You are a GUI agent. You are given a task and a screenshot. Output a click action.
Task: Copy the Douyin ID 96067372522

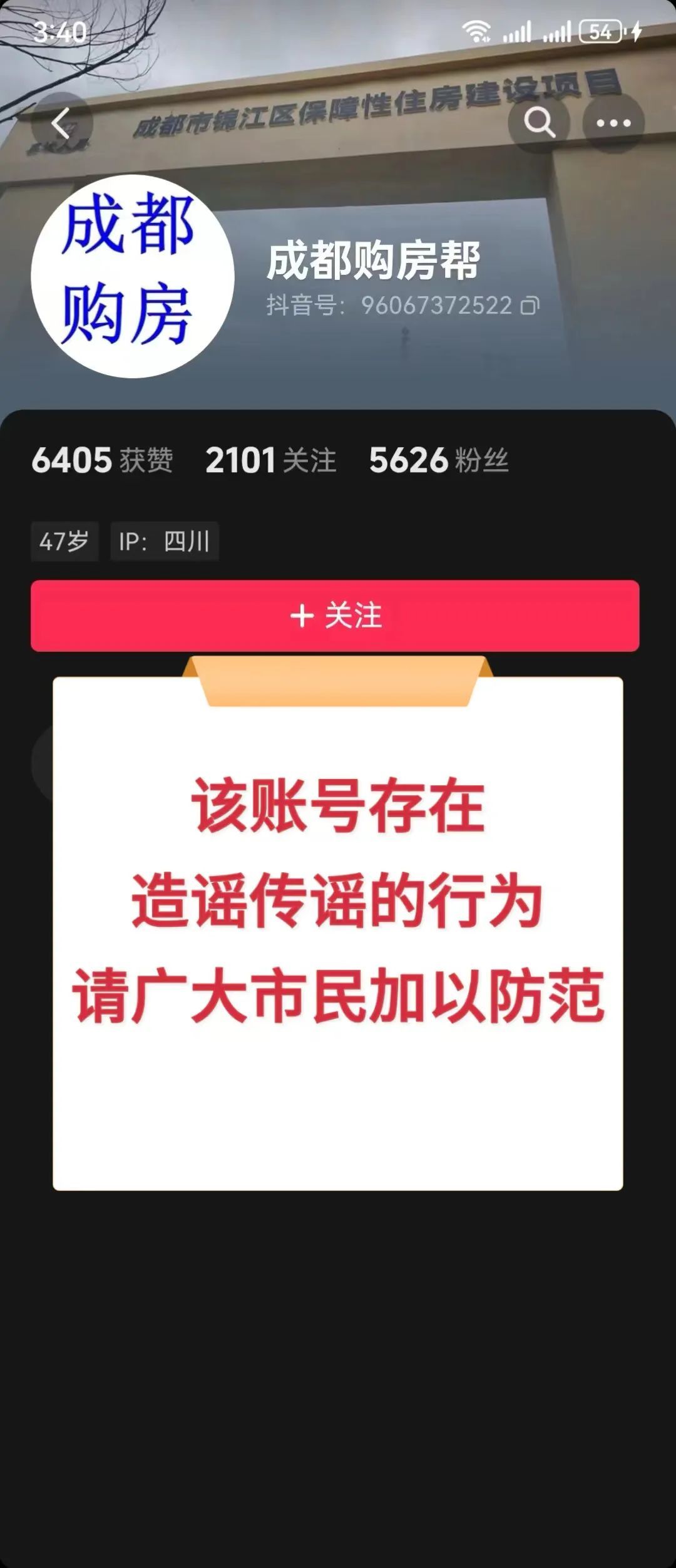pyautogui.click(x=530, y=306)
